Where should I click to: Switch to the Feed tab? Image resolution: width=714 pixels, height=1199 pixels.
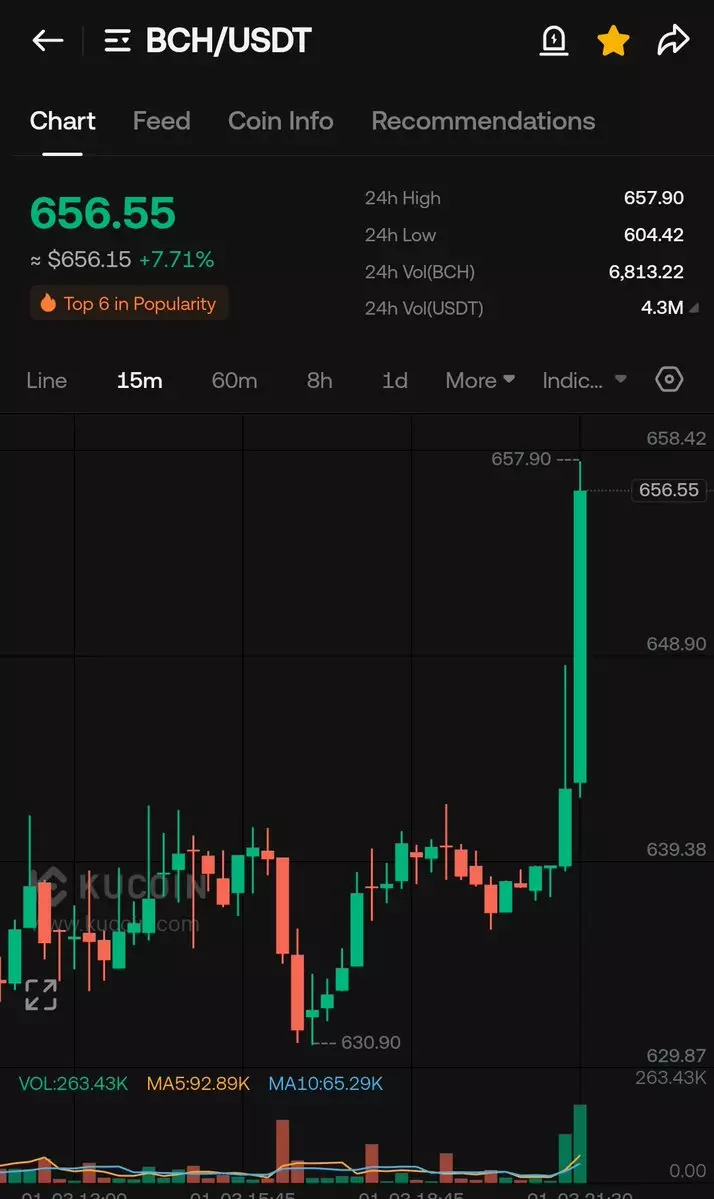tap(161, 121)
